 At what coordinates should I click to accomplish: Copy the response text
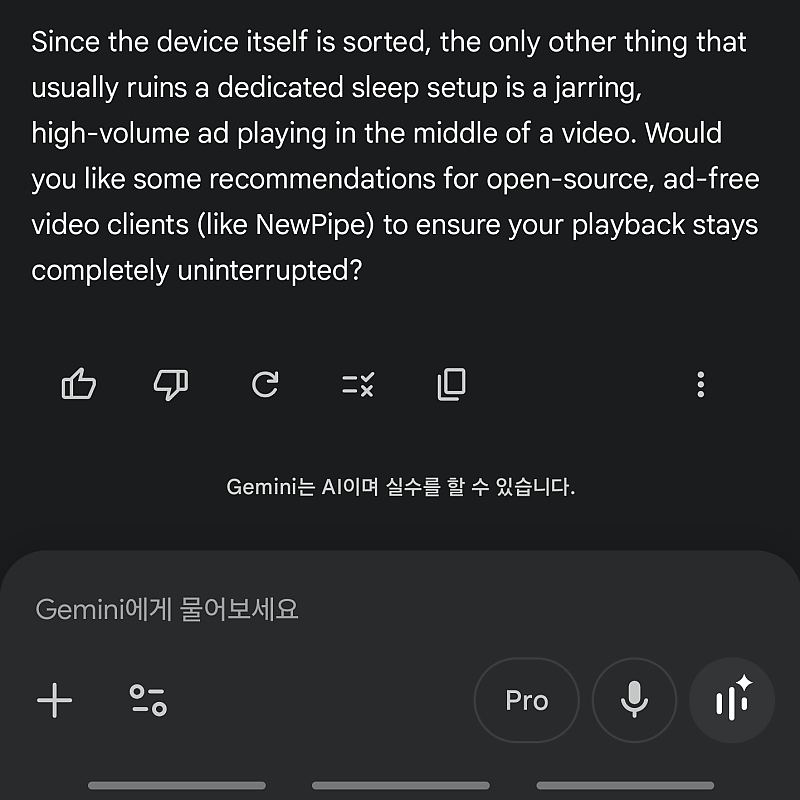[x=451, y=384]
